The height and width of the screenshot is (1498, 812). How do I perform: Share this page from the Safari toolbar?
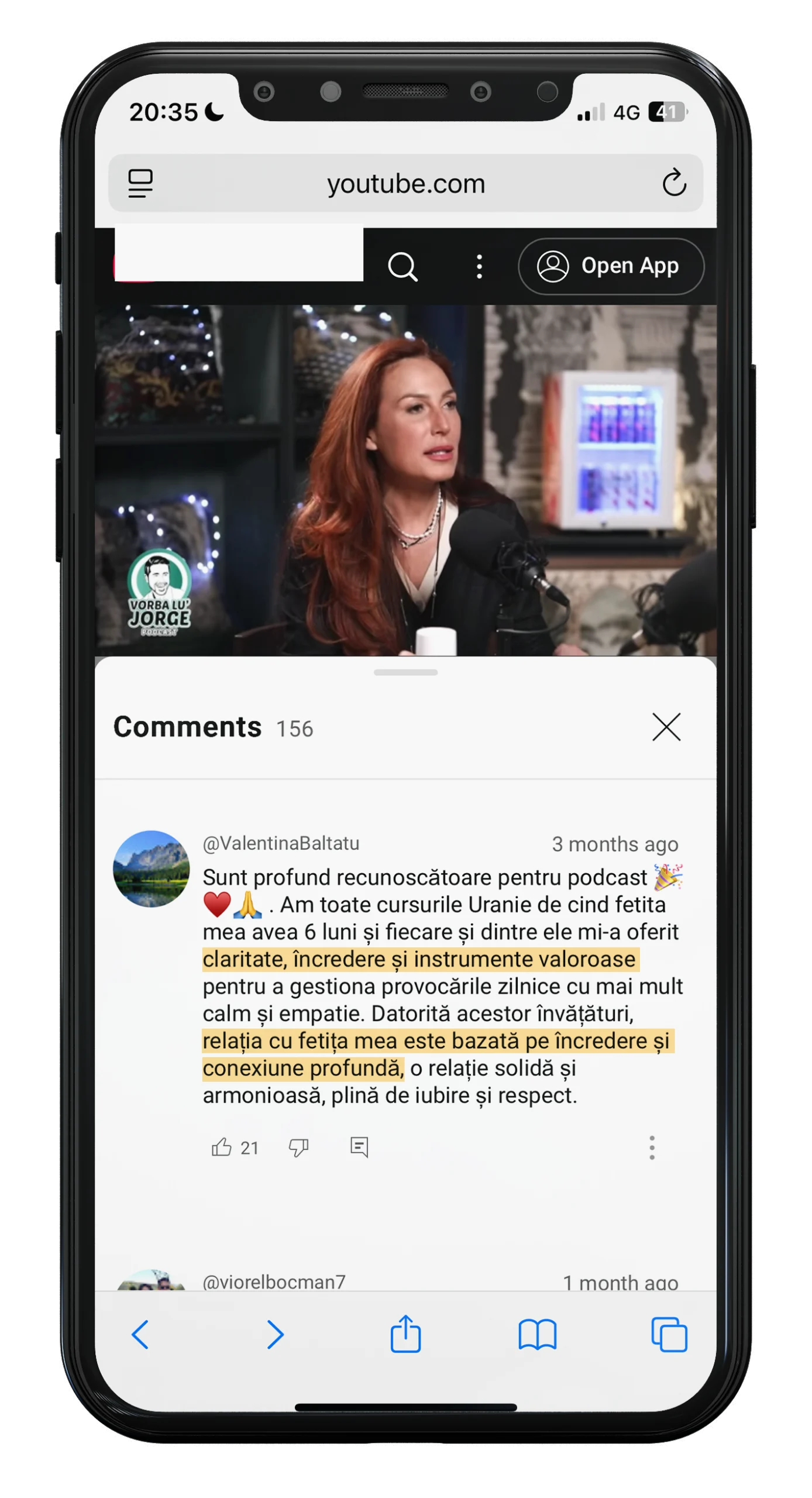405,1334
